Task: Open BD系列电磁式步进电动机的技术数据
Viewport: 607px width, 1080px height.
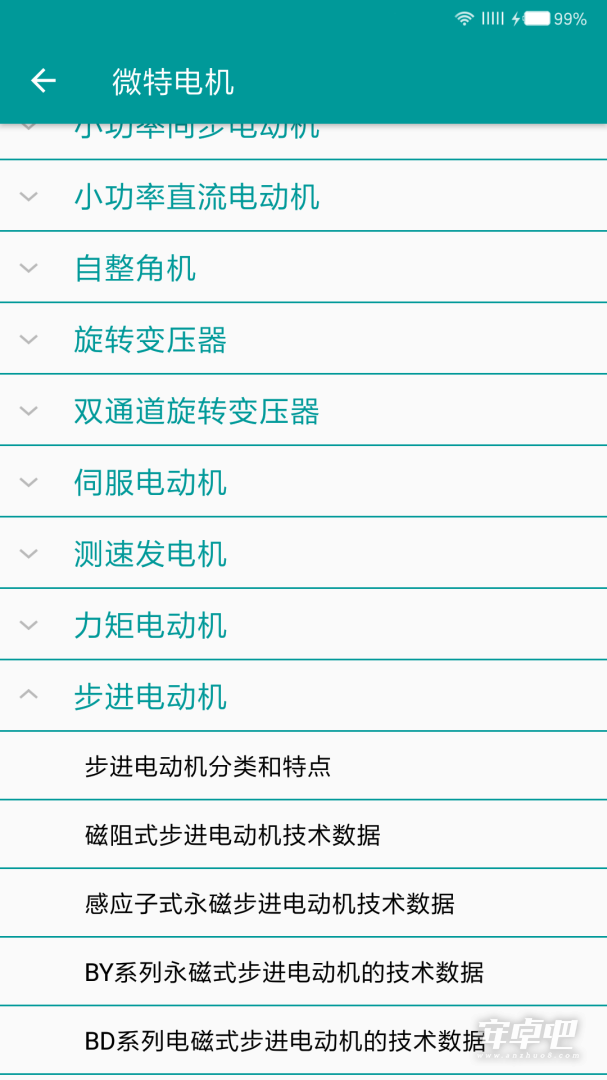Action: tap(303, 1040)
